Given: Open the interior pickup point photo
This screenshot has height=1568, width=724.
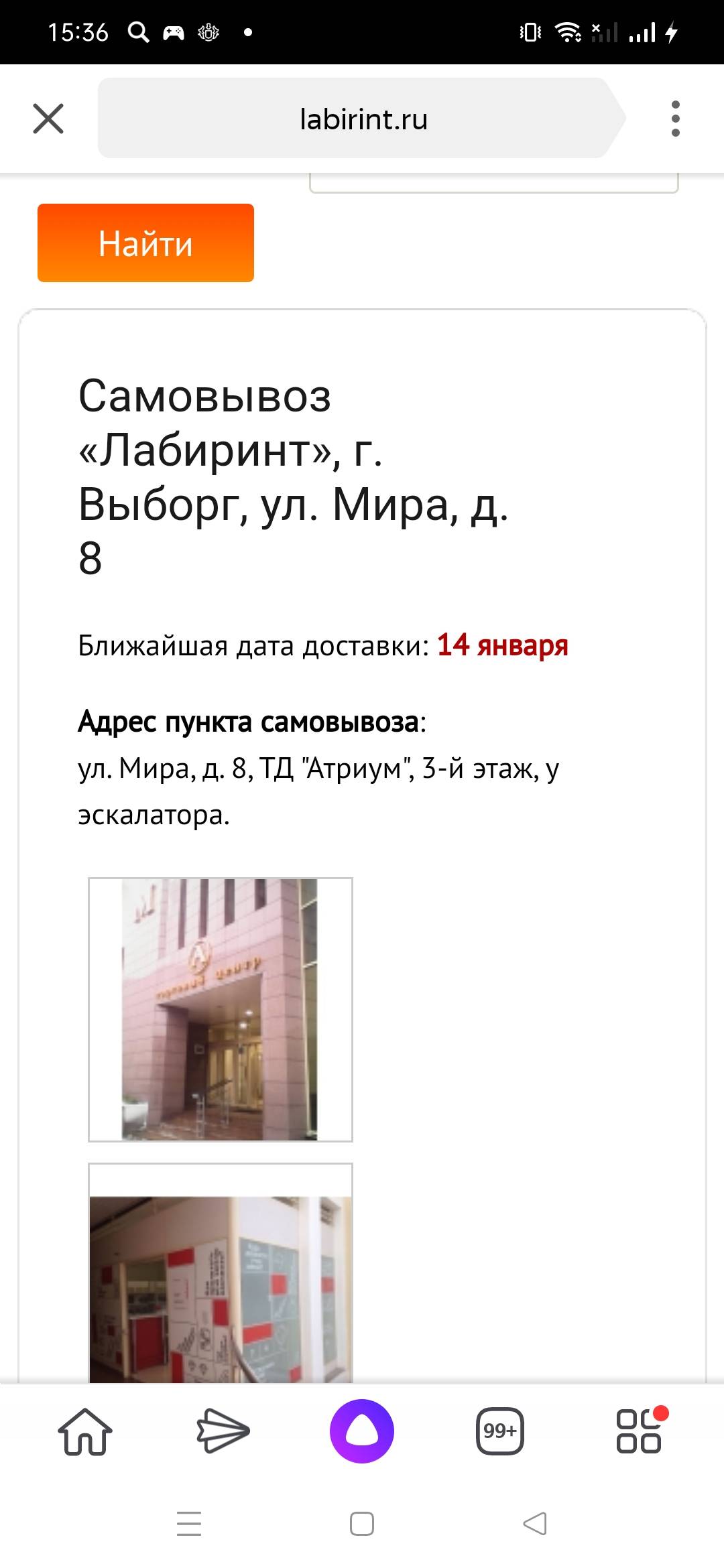Looking at the screenshot, I should pyautogui.click(x=221, y=1273).
